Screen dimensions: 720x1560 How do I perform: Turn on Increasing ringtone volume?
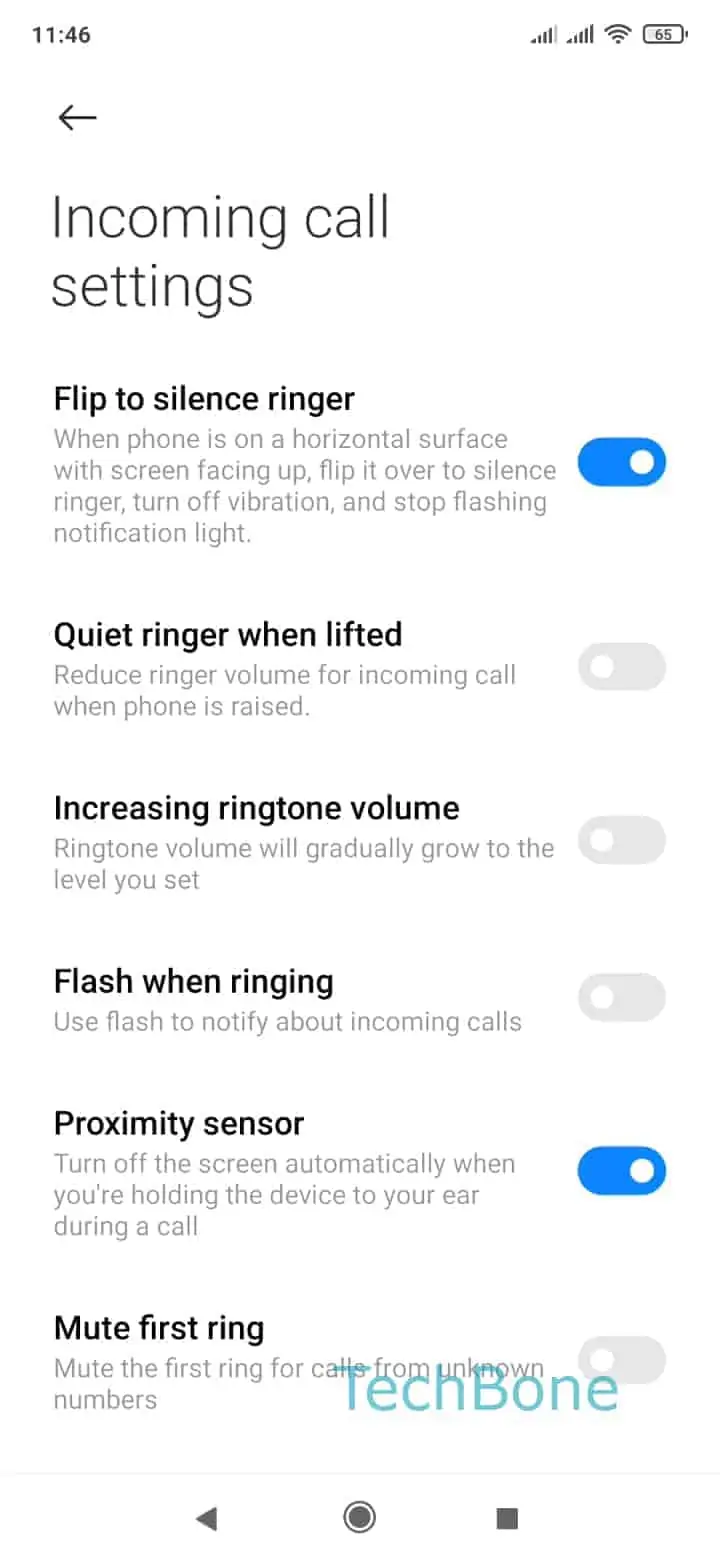[621, 840]
